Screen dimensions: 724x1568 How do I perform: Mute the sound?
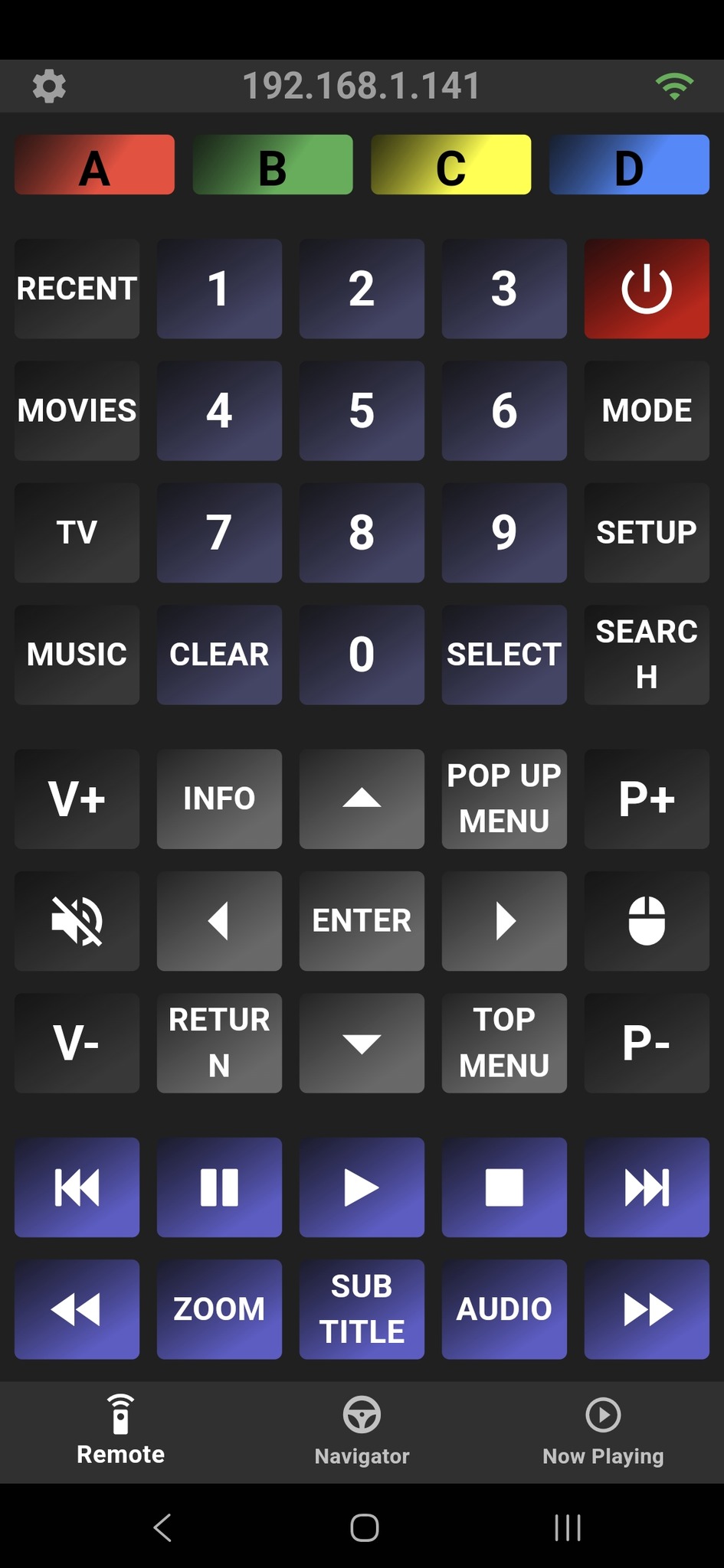(77, 921)
